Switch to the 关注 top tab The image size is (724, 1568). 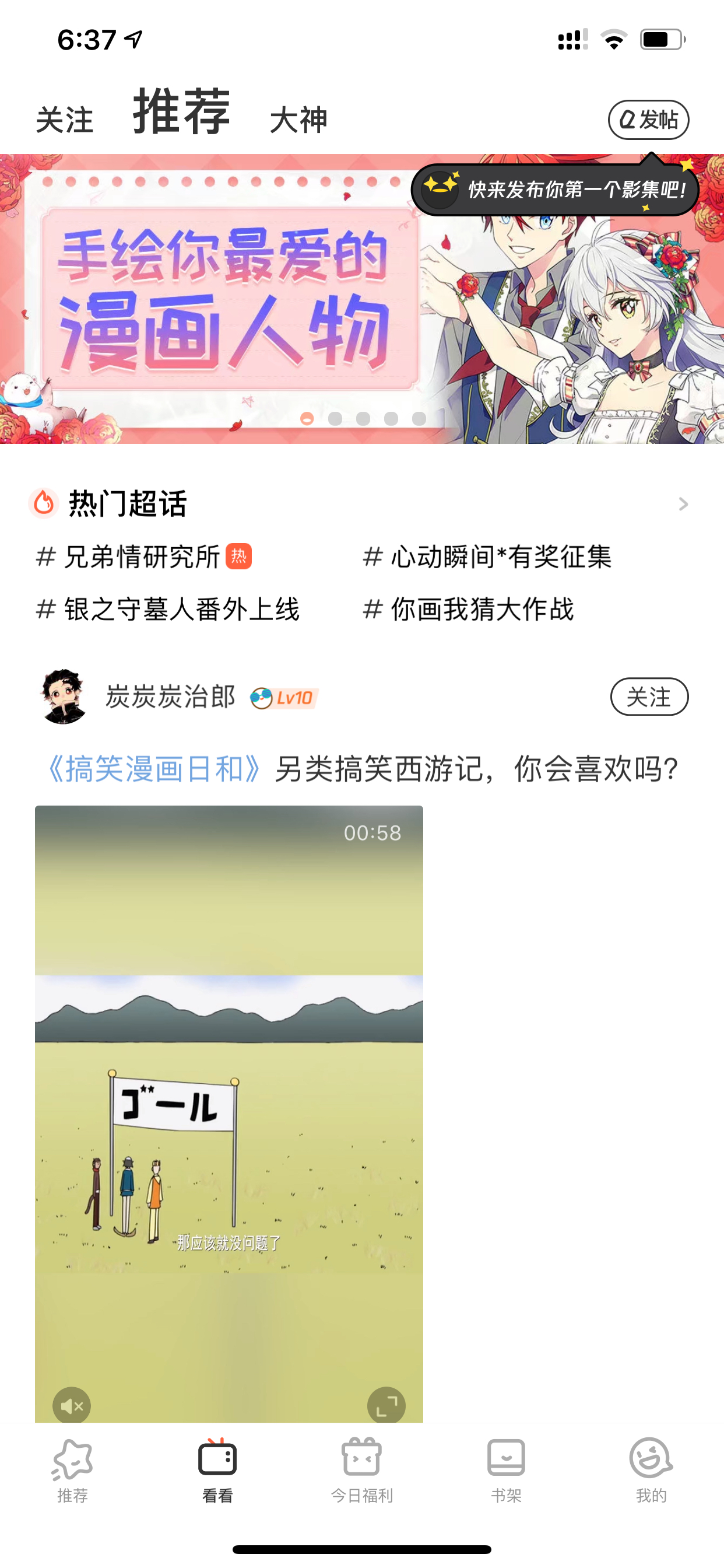point(65,120)
